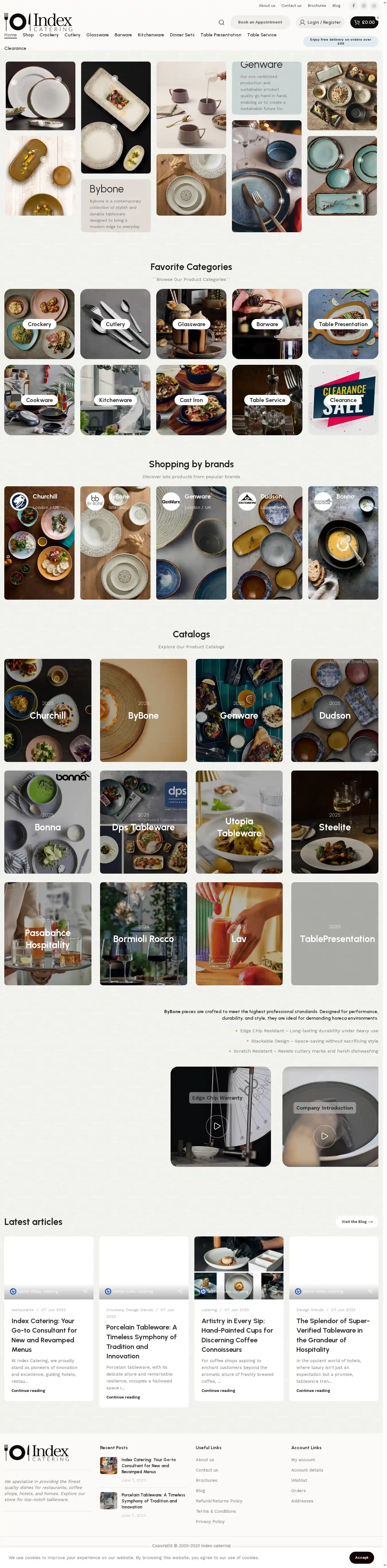Go to My account in footer
This screenshot has height=1568, width=387.
click(x=303, y=1460)
